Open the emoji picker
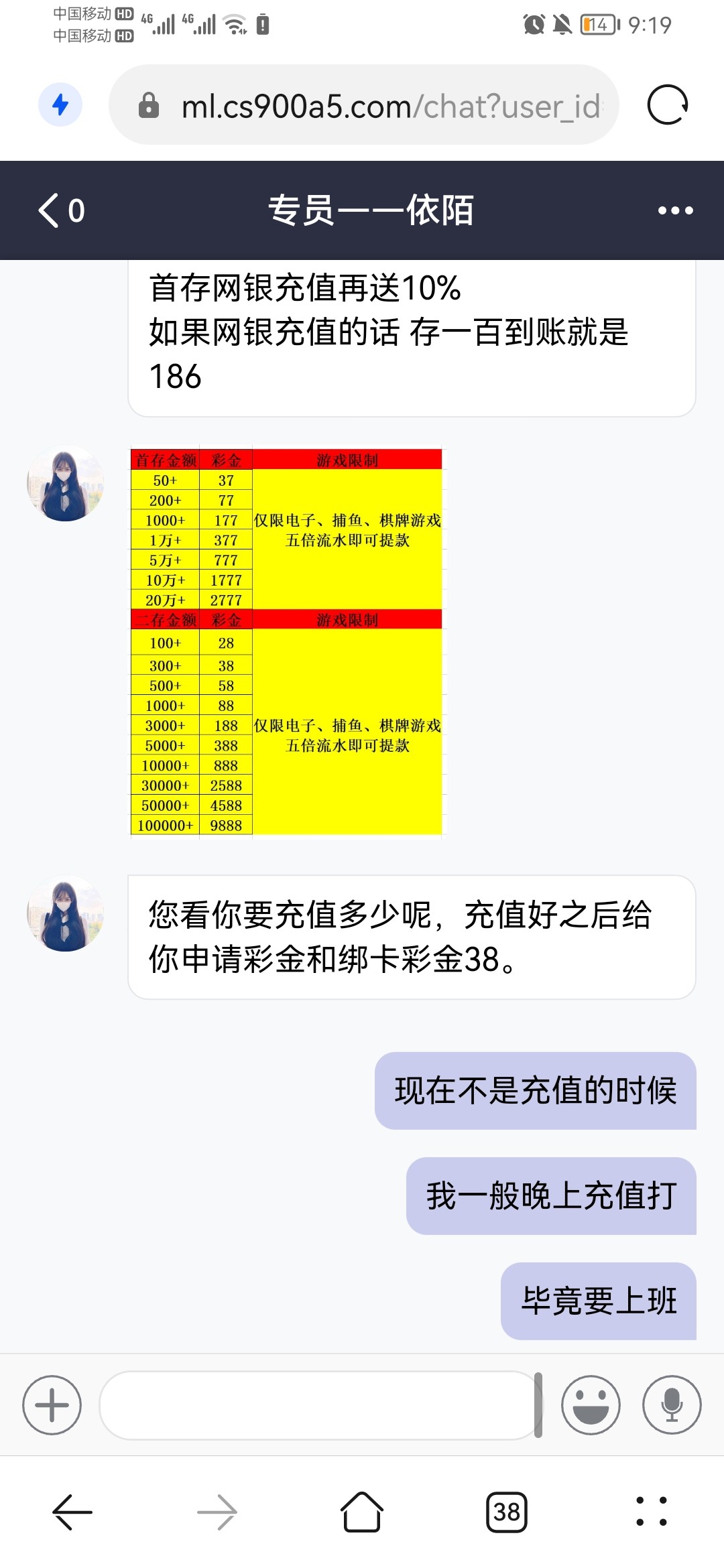Viewport: 724px width, 1568px height. tap(591, 1404)
